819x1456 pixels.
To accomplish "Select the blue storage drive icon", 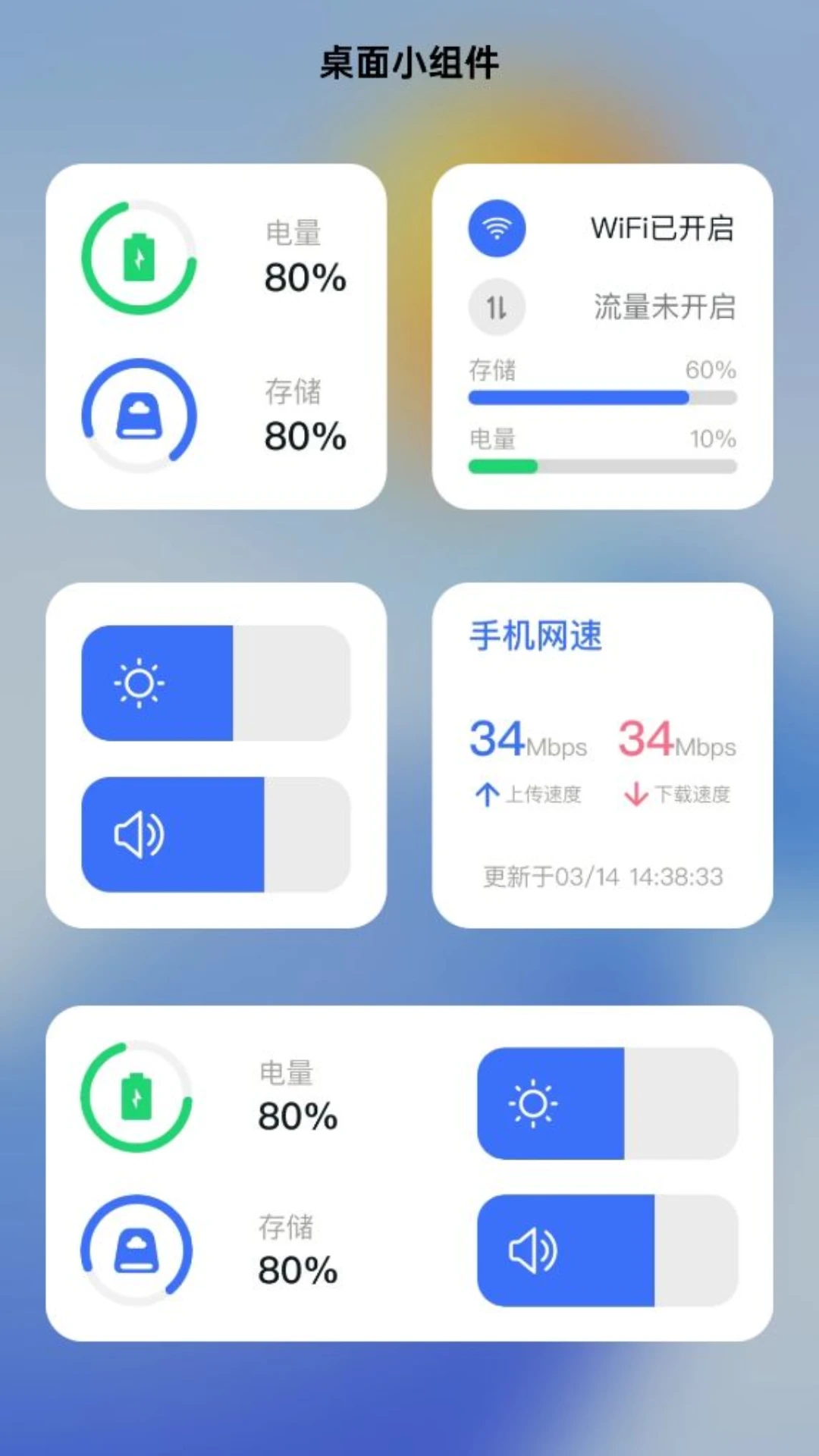I will pos(139,415).
